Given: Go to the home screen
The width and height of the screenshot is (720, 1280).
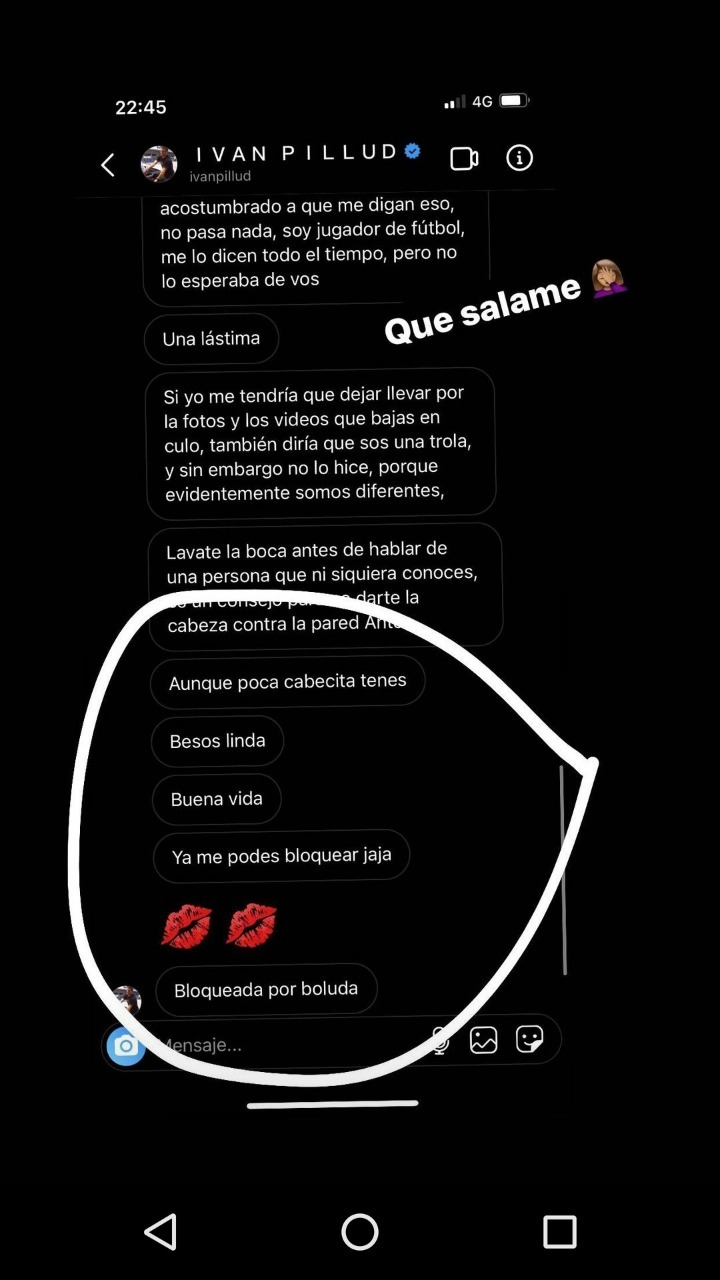Looking at the screenshot, I should 360,1232.
